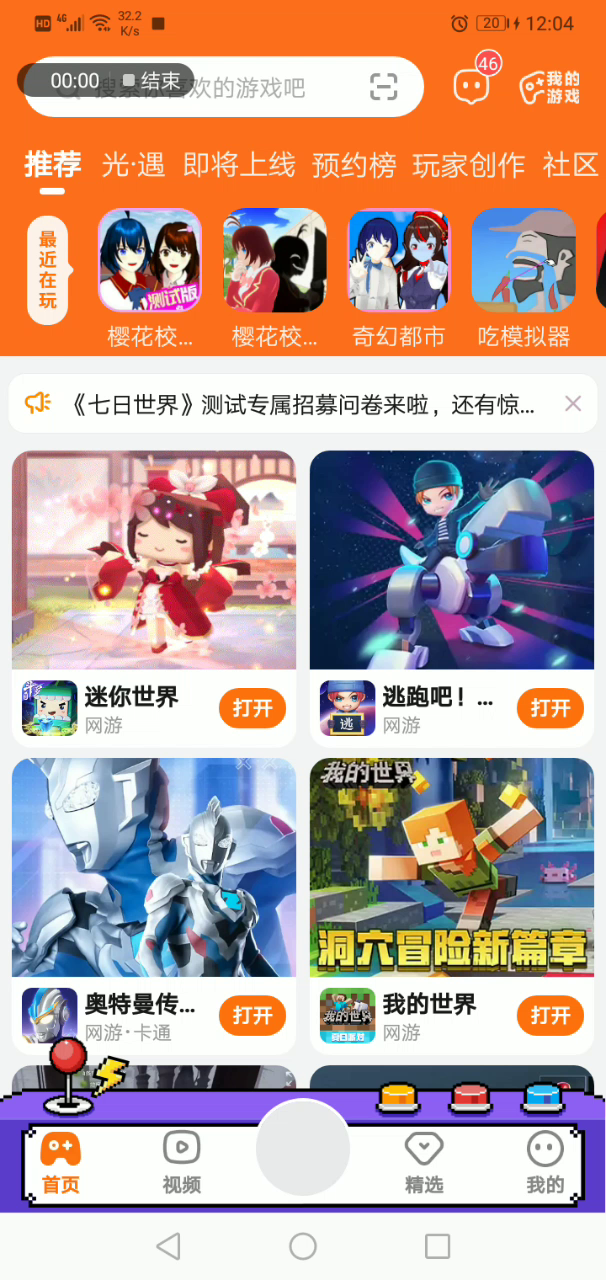Open 我的游戏 page
The height and width of the screenshot is (1280, 606).
550,88
